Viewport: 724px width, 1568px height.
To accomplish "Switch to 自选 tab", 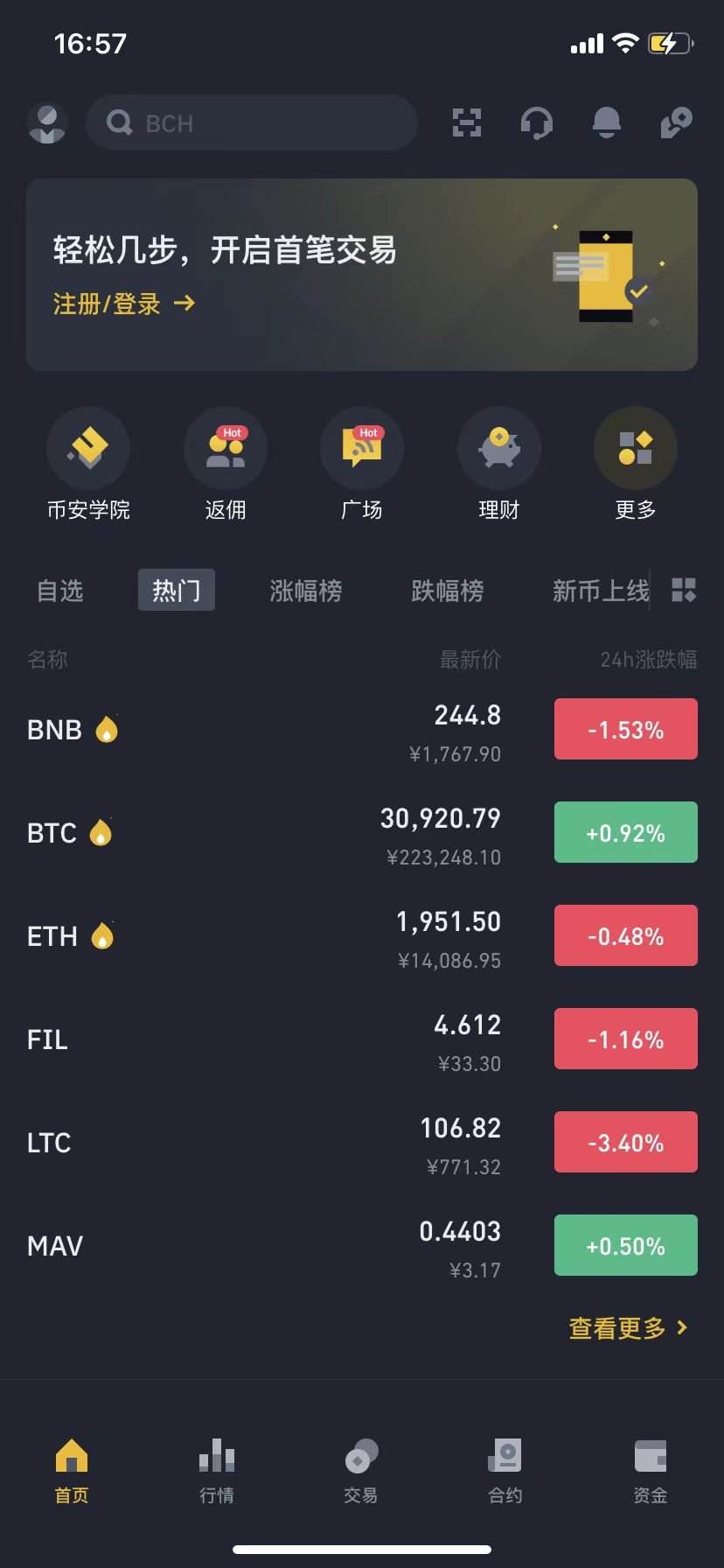I will click(x=60, y=591).
